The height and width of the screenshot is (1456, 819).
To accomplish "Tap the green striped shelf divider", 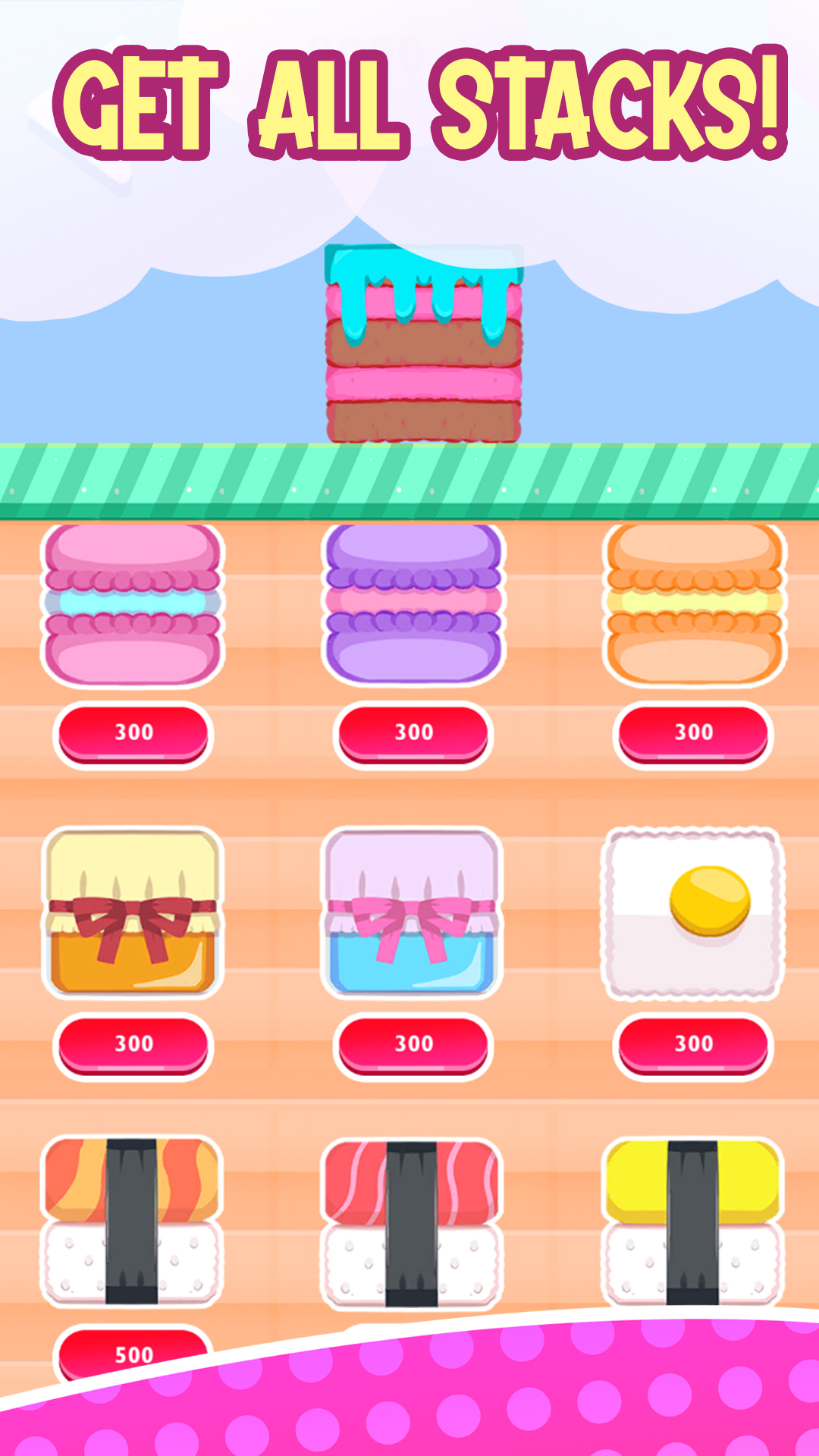I will coord(409,478).
